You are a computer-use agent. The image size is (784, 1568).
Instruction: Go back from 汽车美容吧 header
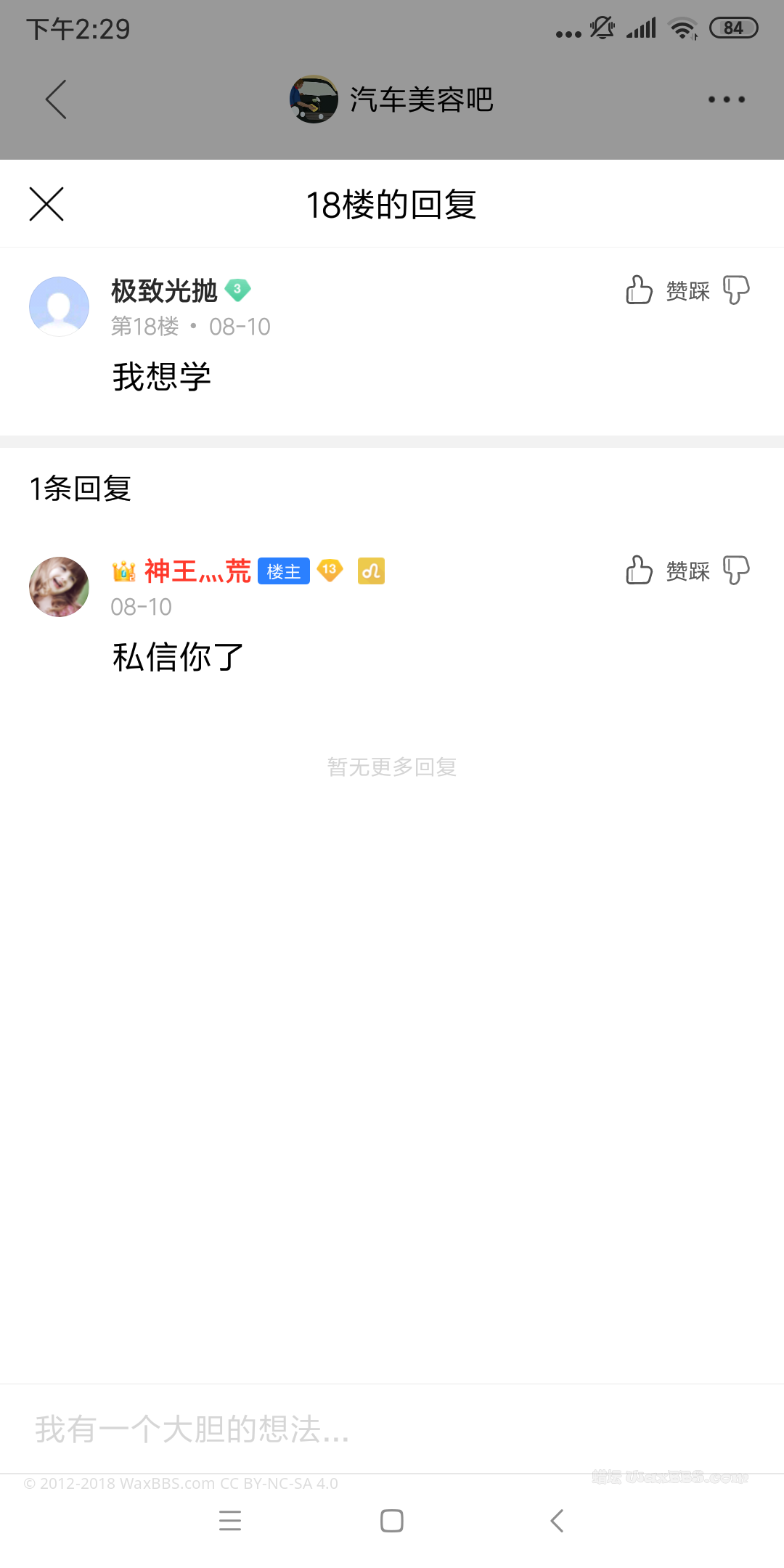[x=56, y=99]
